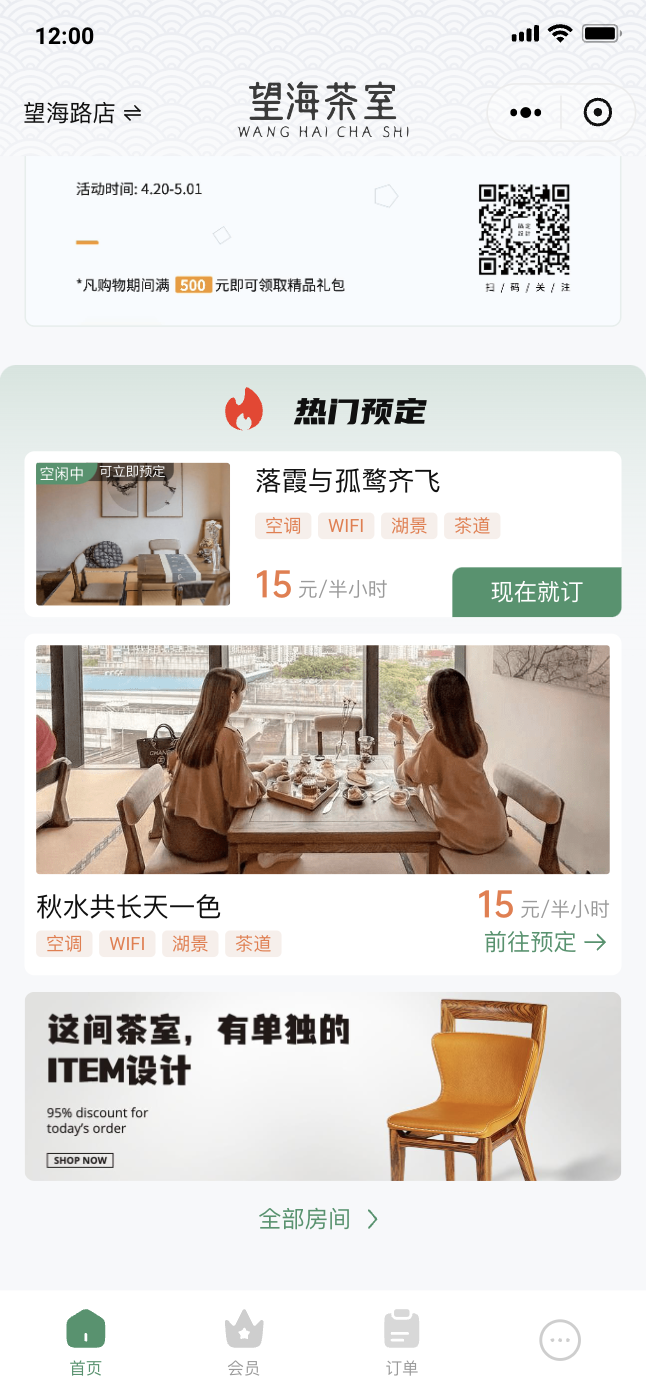This screenshot has width=646, height=1398.
Task: Switch to the 订单 tab
Action: click(x=401, y=1343)
